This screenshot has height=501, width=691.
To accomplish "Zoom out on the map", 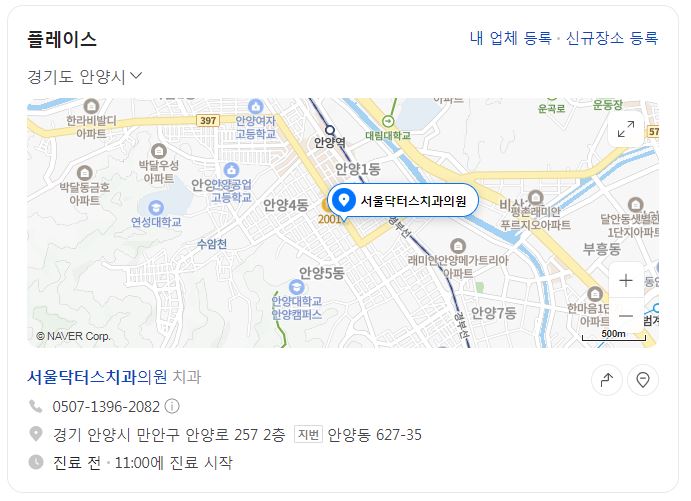I will click(626, 316).
